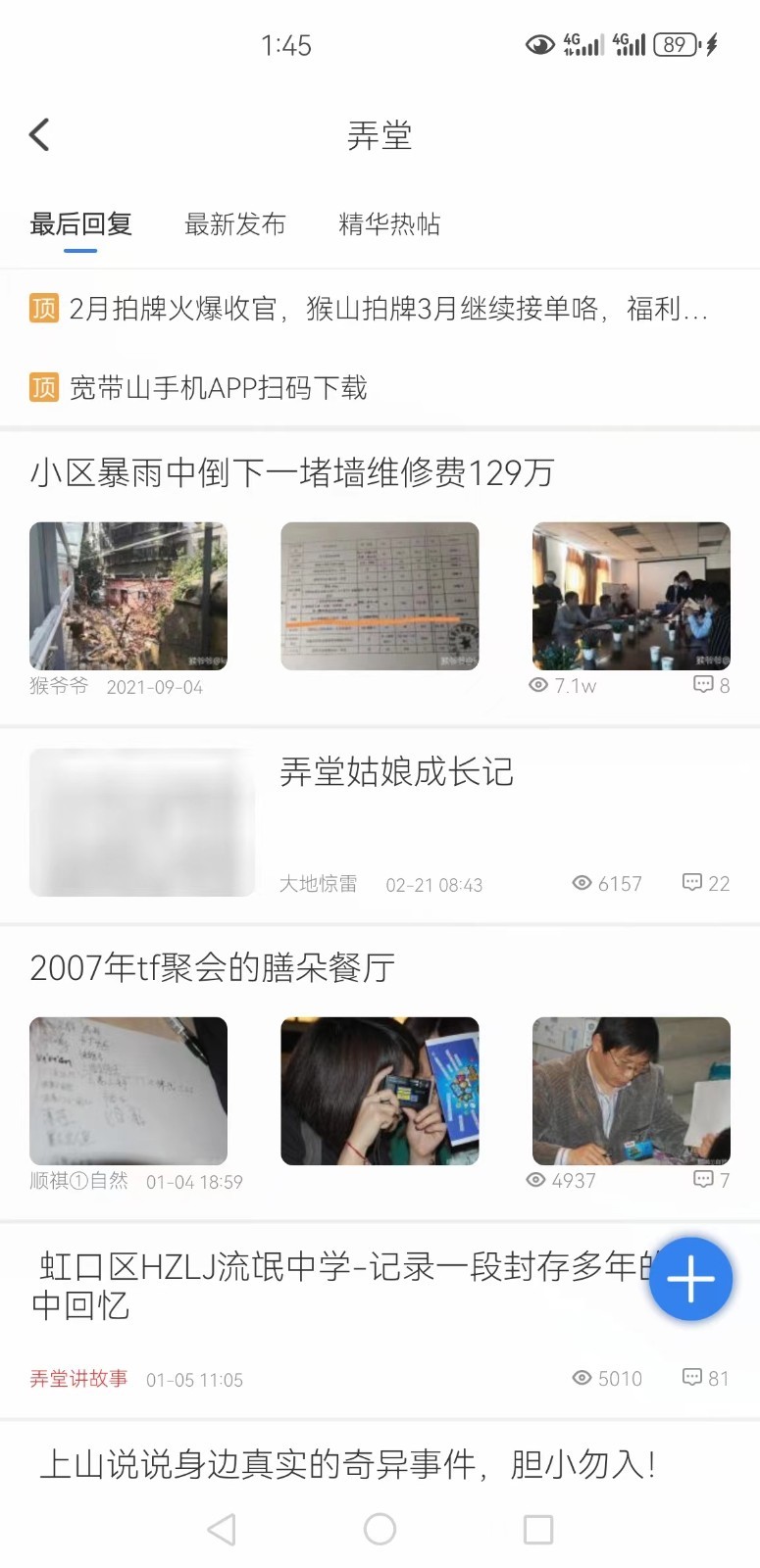This screenshot has width=760, height=1568.
Task: Open pinned post about 2月拍牌火爆收官
Action: (387, 310)
